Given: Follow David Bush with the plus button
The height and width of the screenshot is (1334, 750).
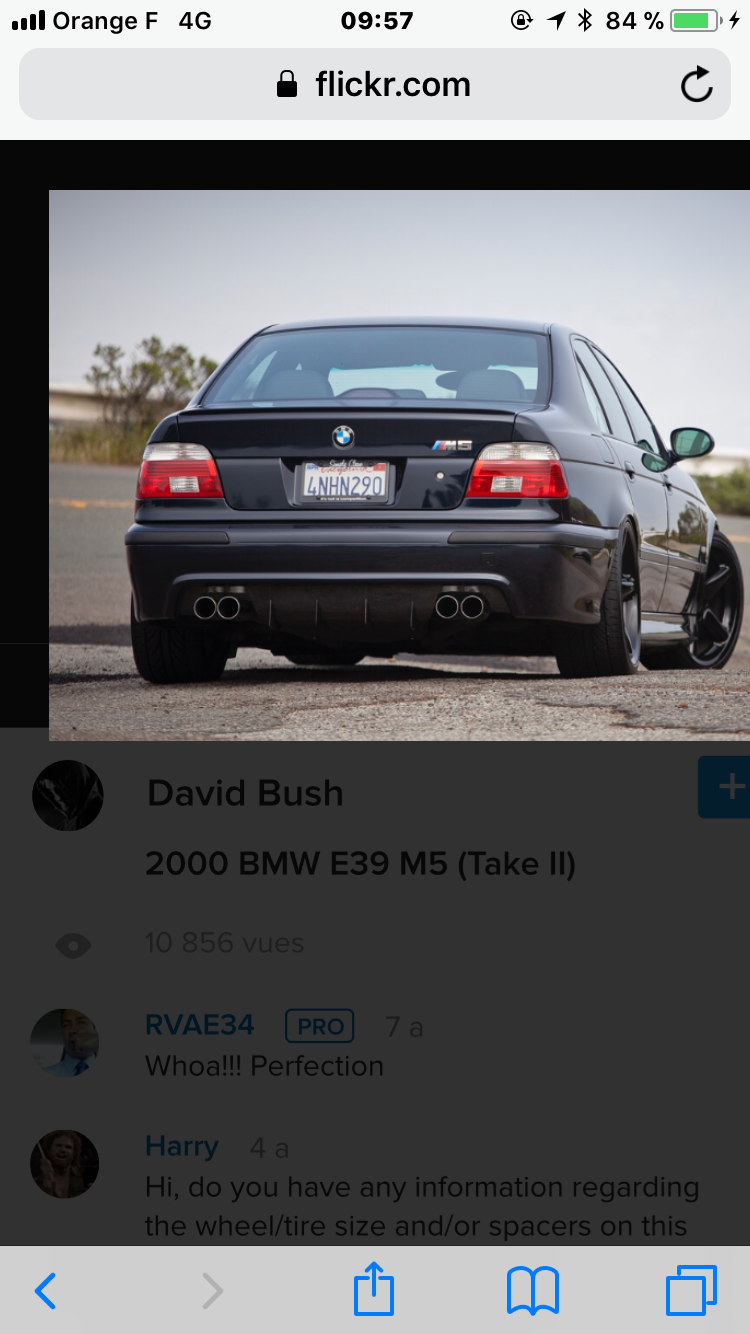Looking at the screenshot, I should tap(724, 787).
